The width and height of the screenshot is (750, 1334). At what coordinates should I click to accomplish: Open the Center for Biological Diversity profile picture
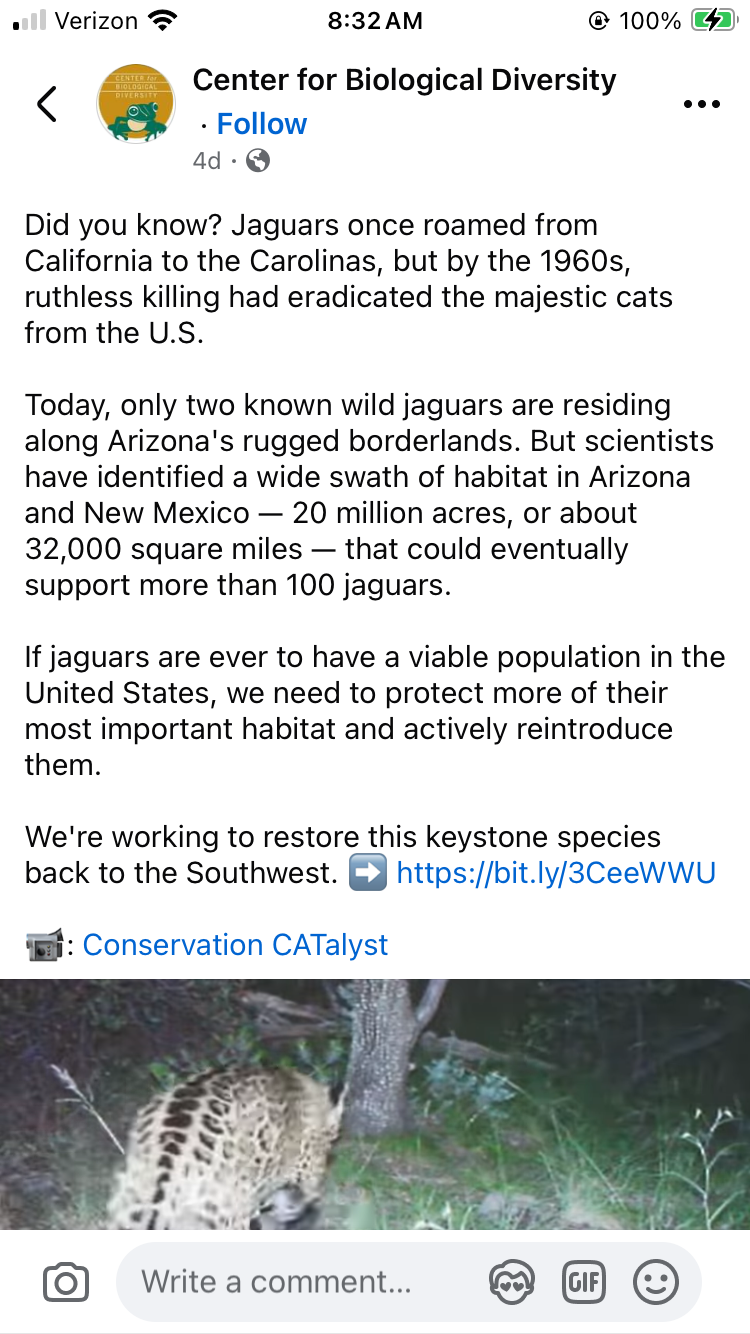[136, 104]
